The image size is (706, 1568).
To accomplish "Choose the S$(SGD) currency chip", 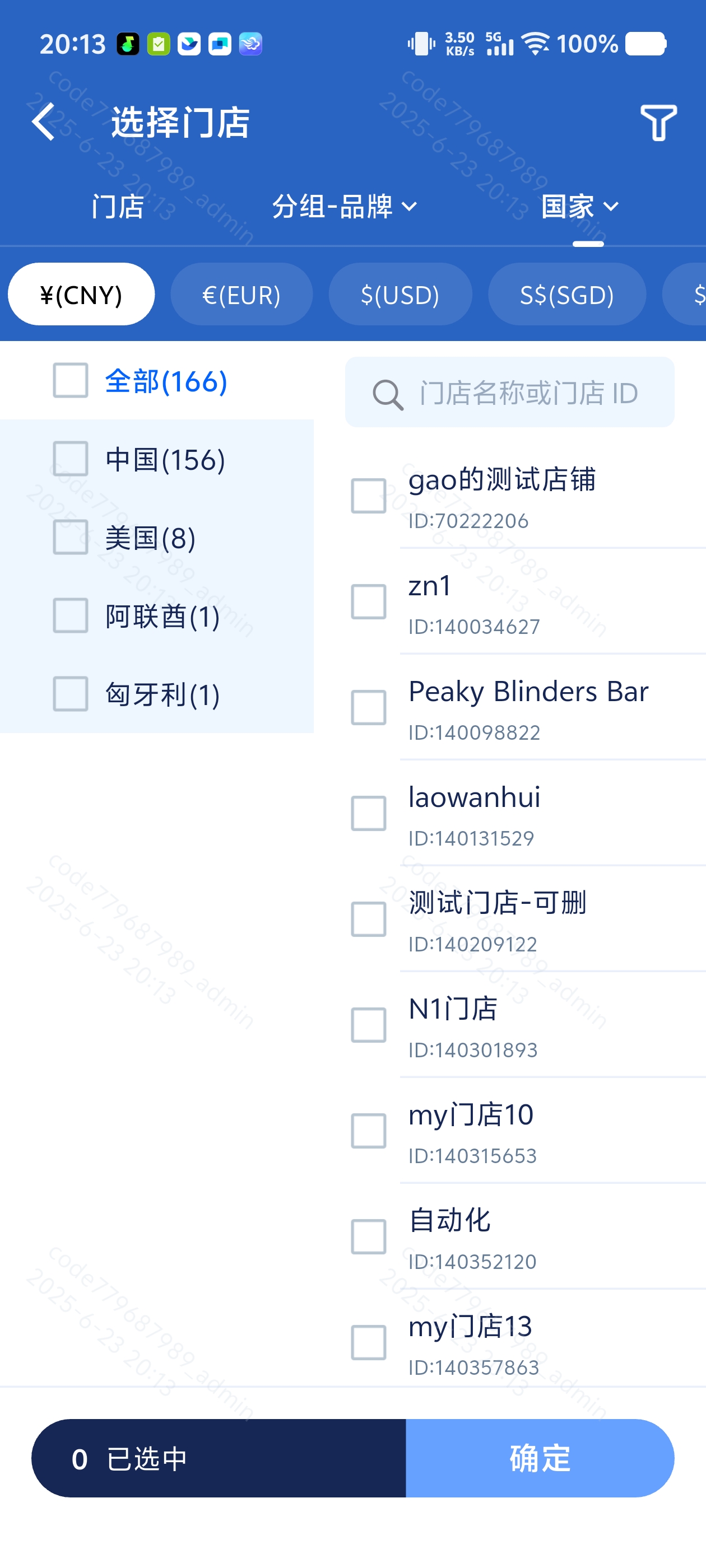I will point(567,295).
